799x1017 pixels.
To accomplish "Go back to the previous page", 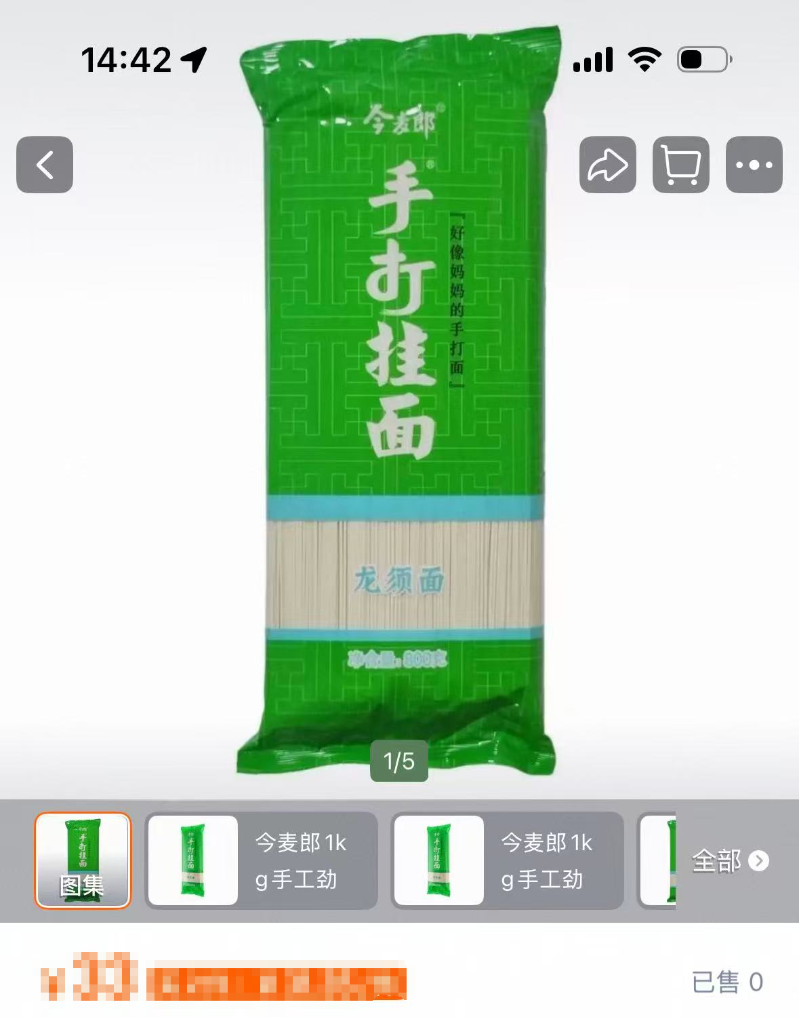I will (45, 164).
